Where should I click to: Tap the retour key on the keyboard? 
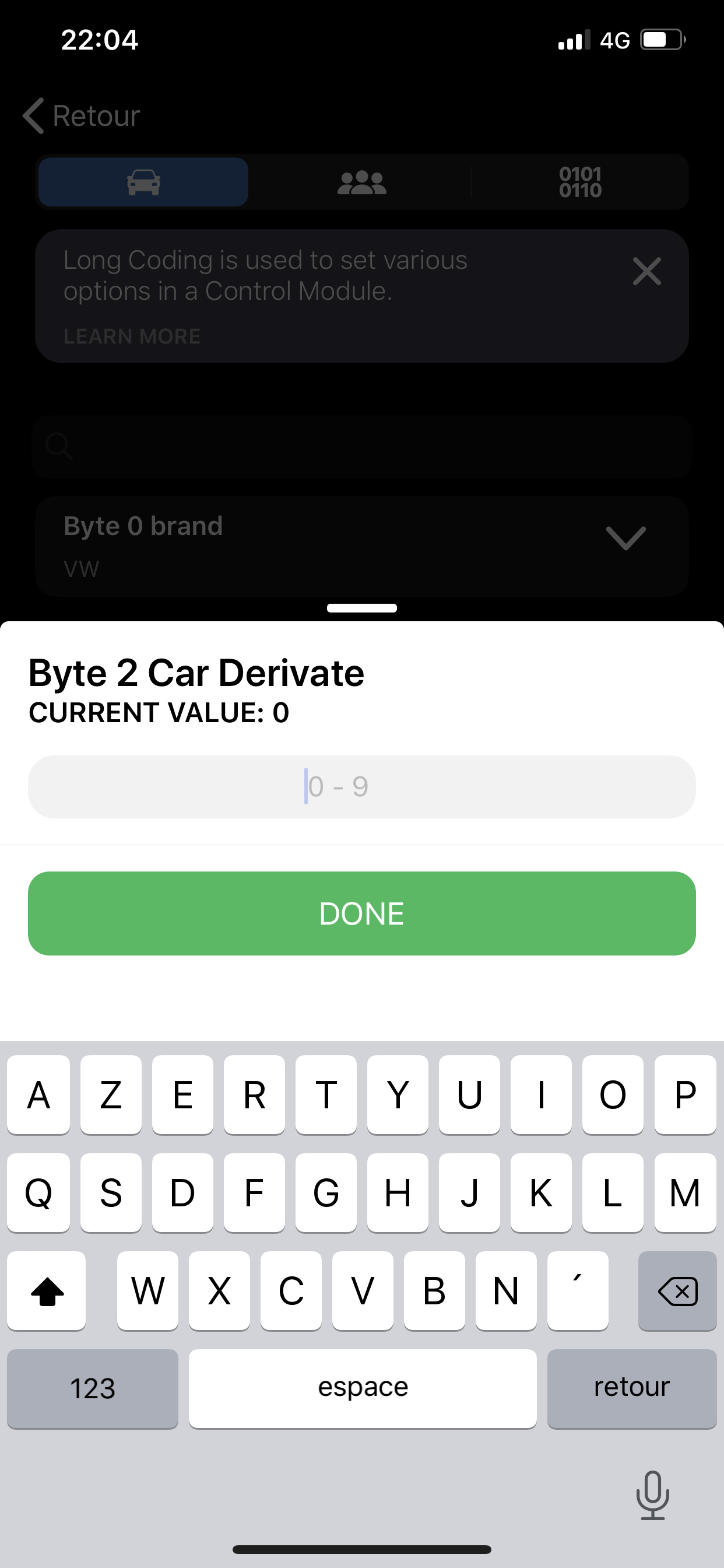tap(631, 1388)
